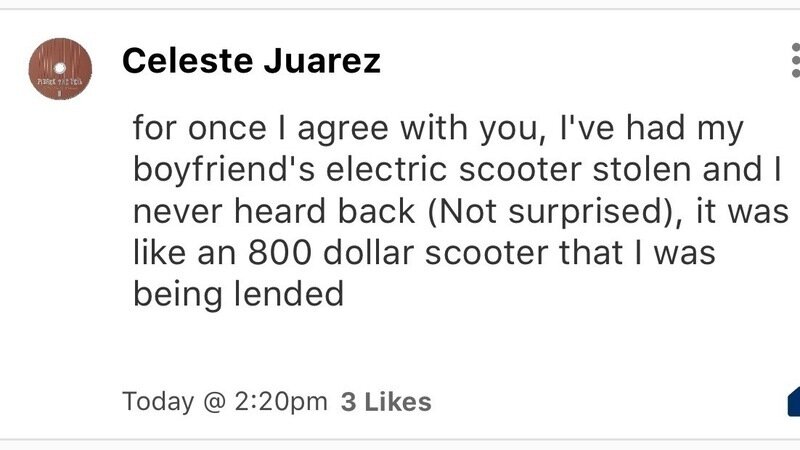Open Celeste Juarez's profile by name
The height and width of the screenshot is (450, 800).
click(251, 62)
